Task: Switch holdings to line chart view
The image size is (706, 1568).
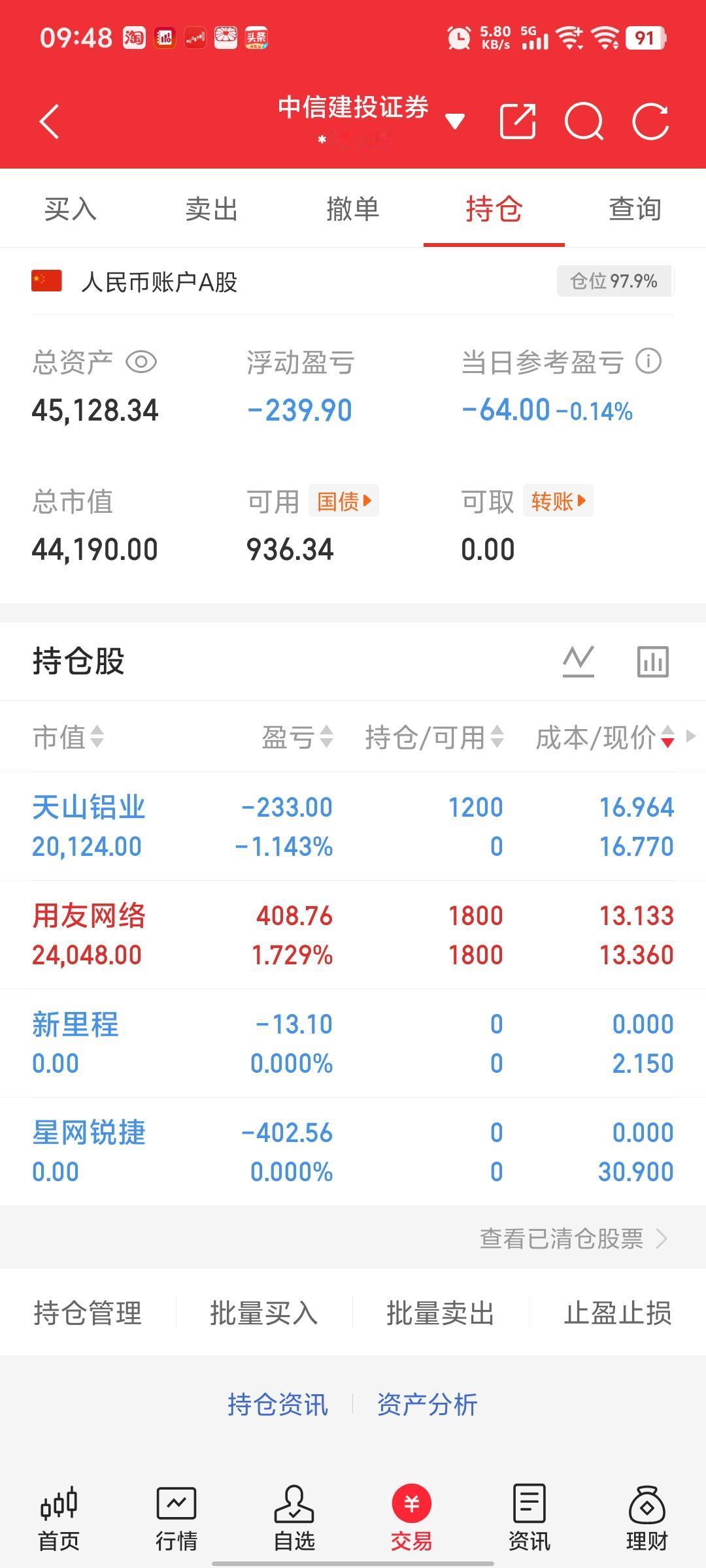Action: click(x=578, y=661)
